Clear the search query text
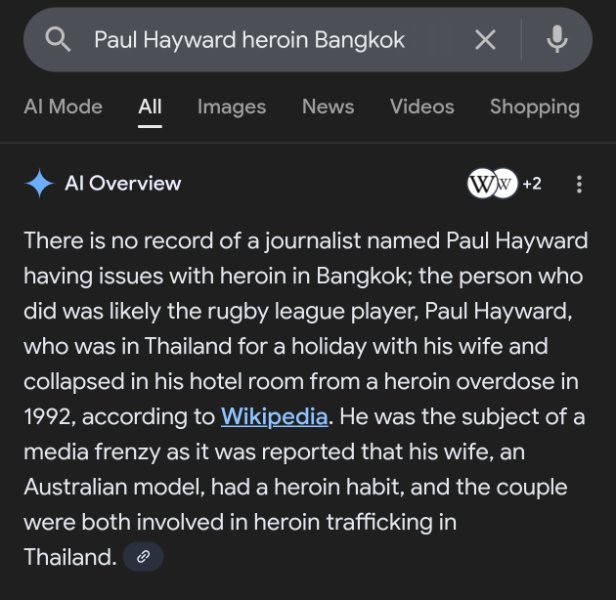This screenshot has height=600, width=616. tap(485, 40)
